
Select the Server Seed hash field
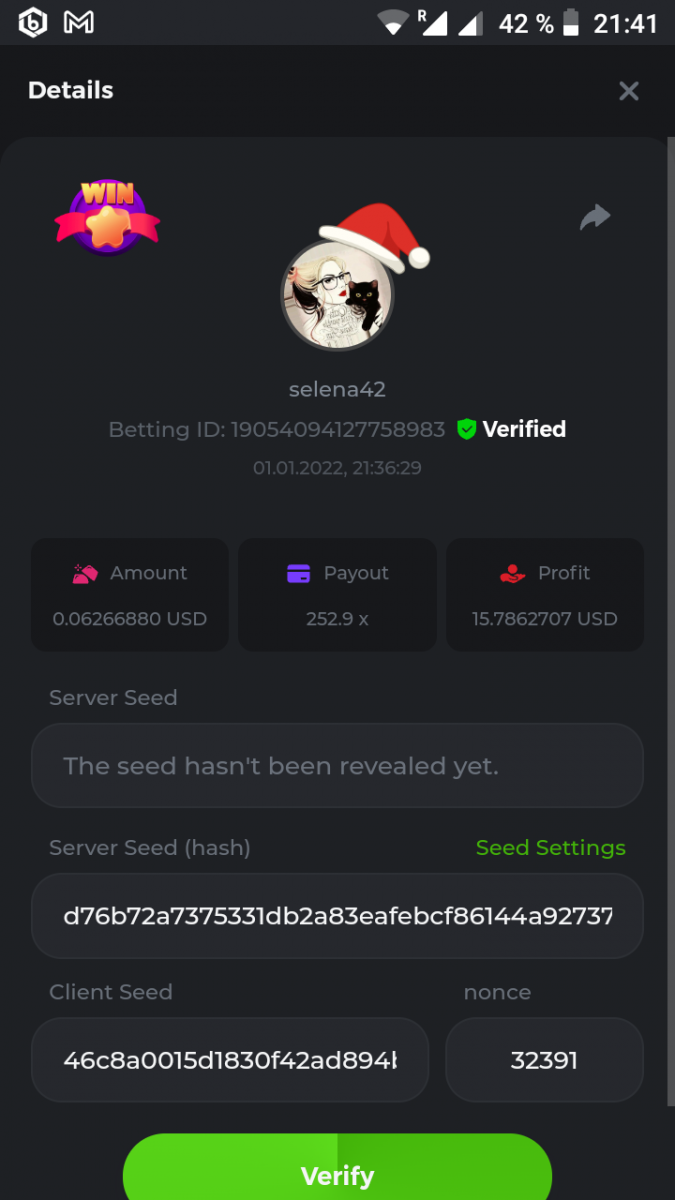(x=337, y=916)
